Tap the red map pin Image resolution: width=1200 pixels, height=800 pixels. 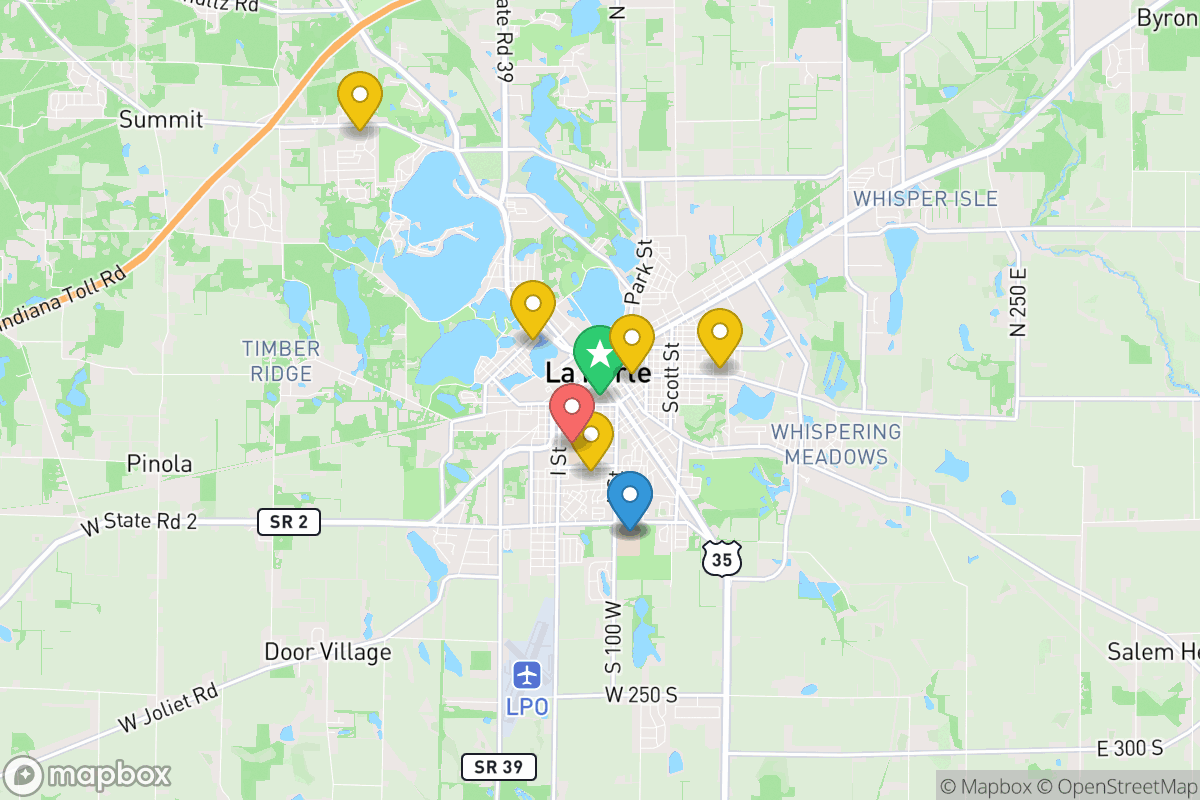click(572, 410)
